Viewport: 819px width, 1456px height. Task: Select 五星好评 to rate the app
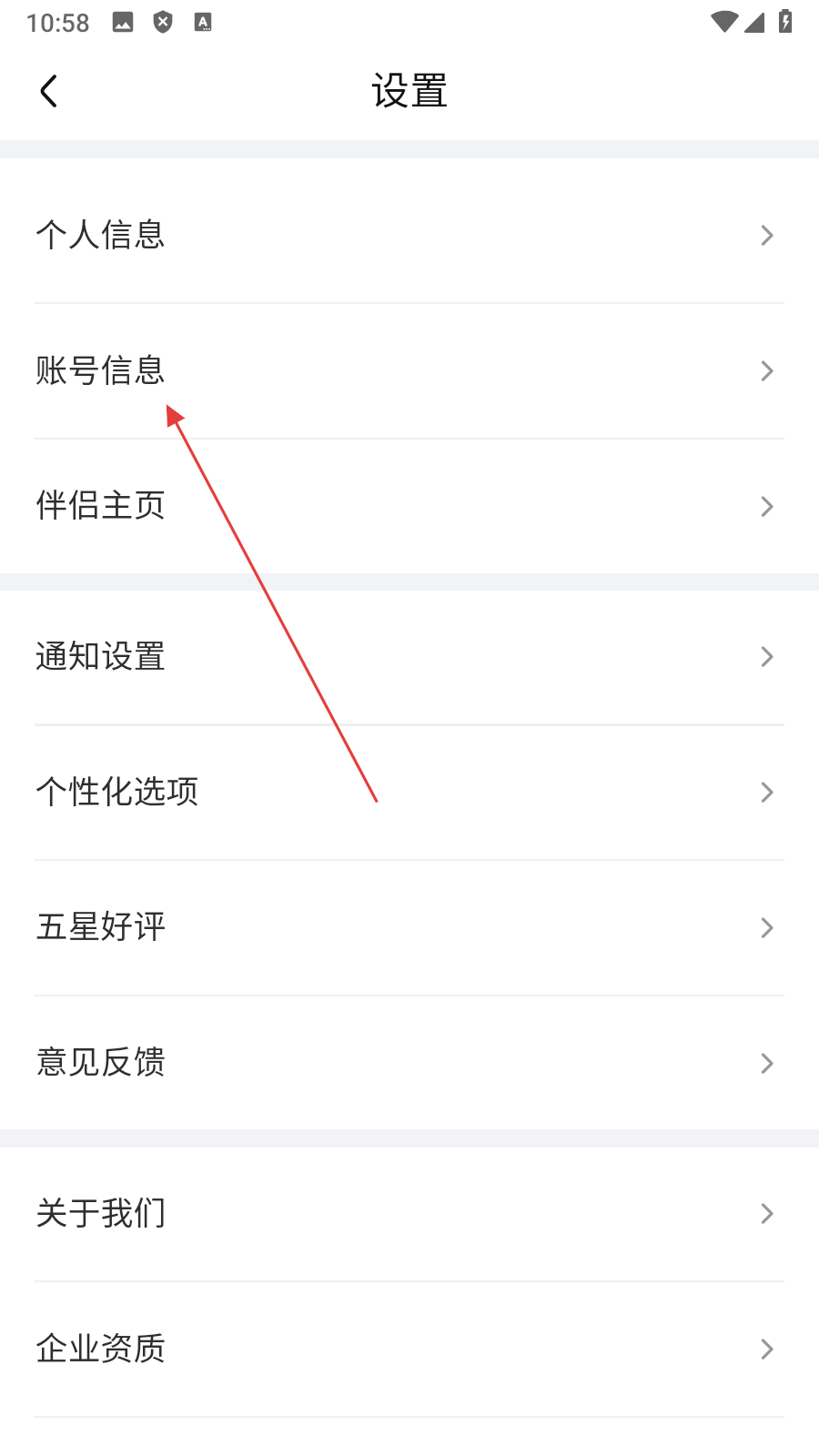[x=409, y=927]
